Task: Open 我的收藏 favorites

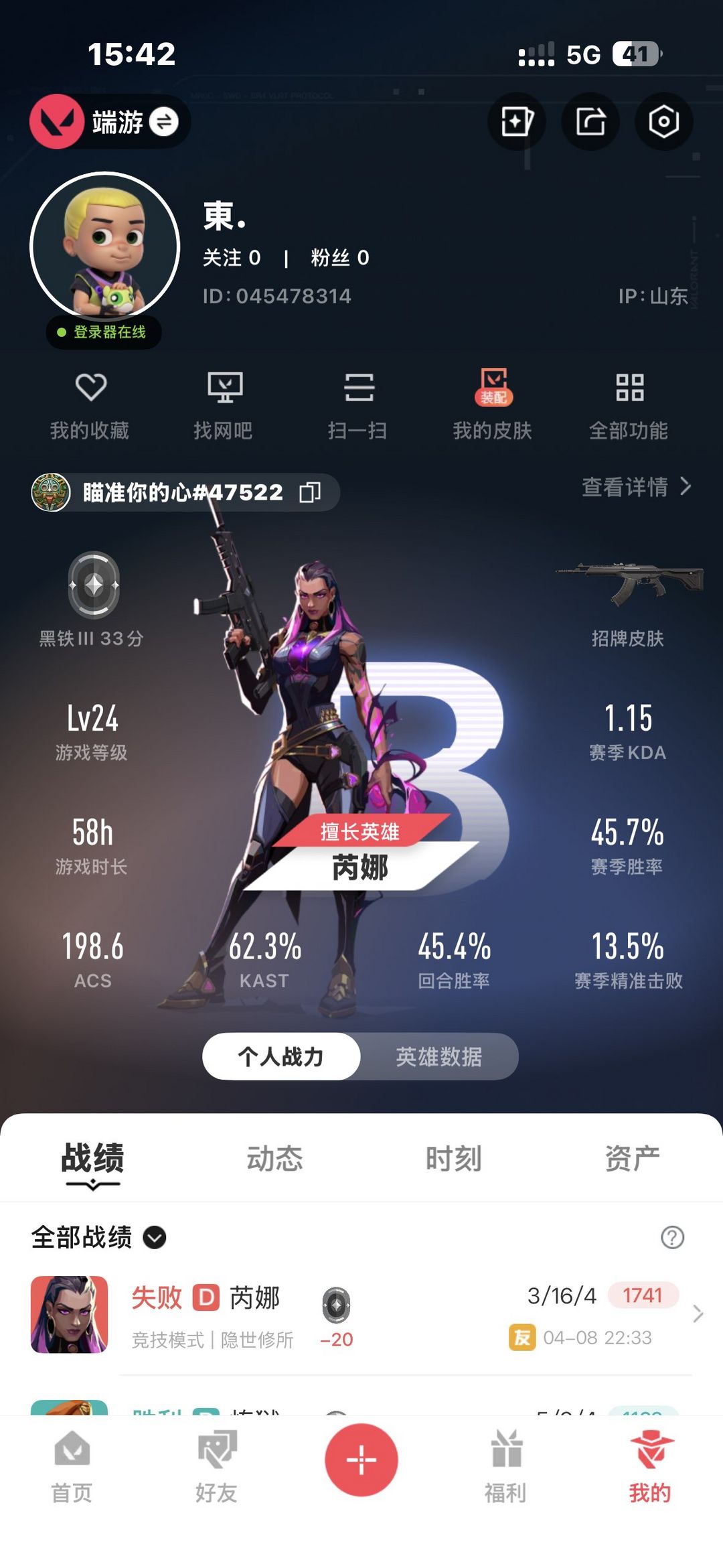Action: [90, 405]
